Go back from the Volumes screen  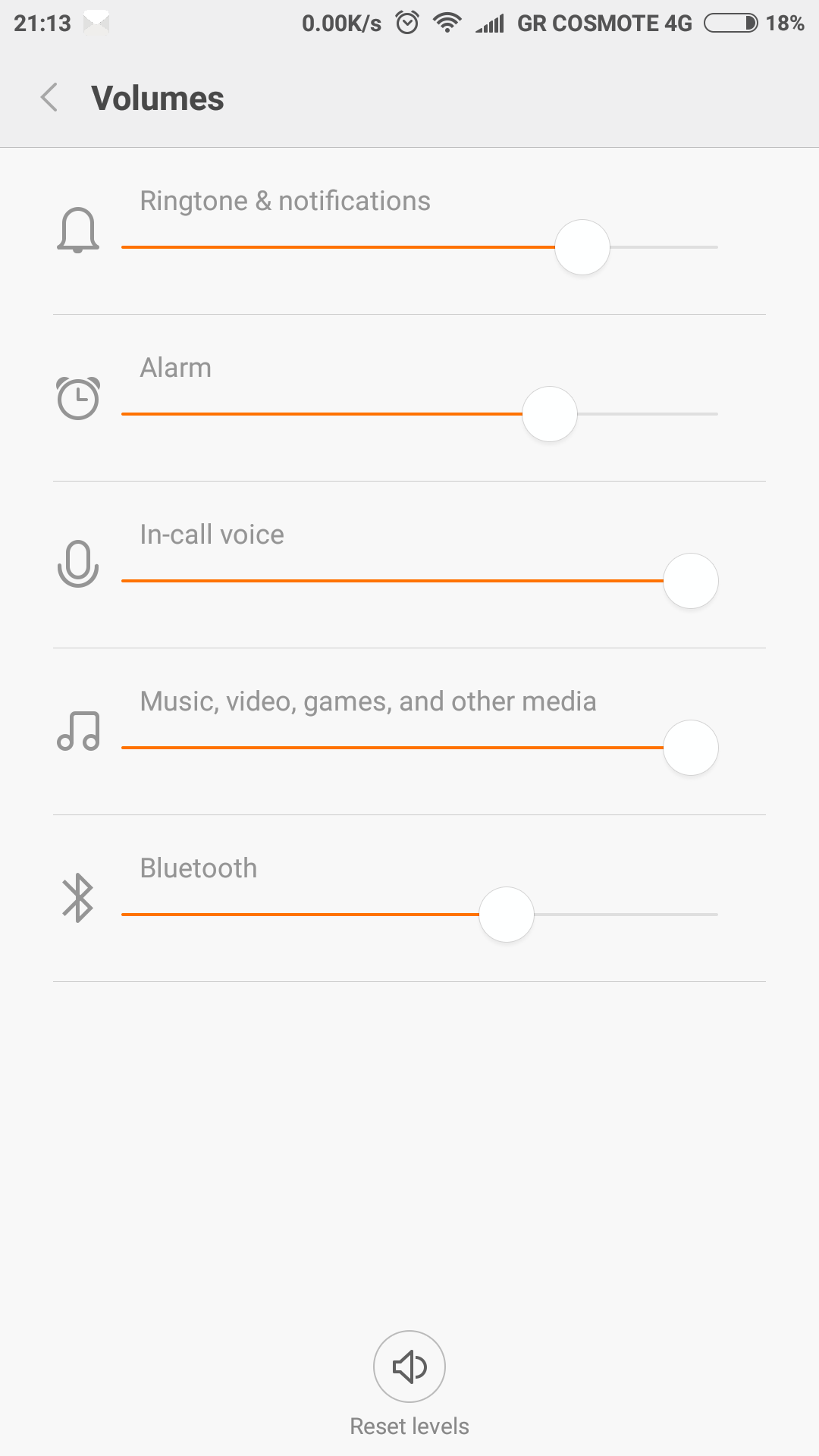click(x=50, y=98)
